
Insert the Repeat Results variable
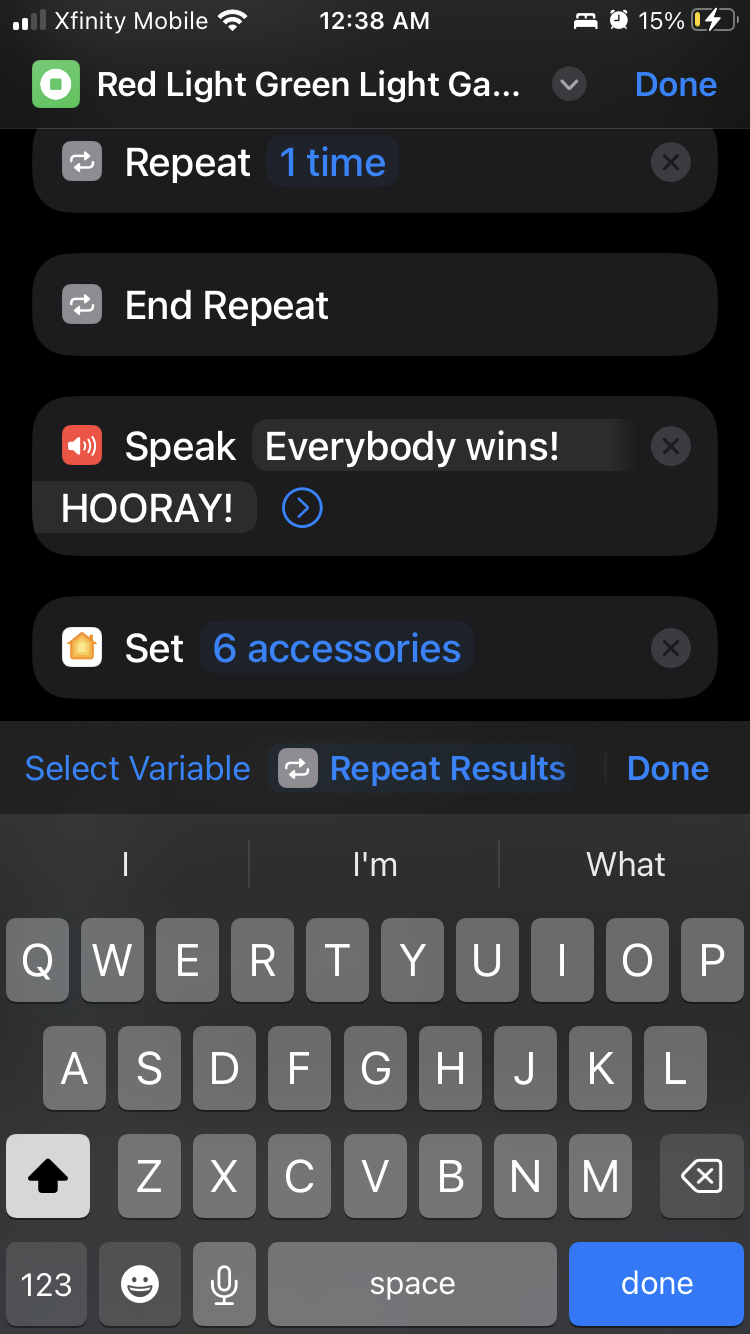pos(422,768)
